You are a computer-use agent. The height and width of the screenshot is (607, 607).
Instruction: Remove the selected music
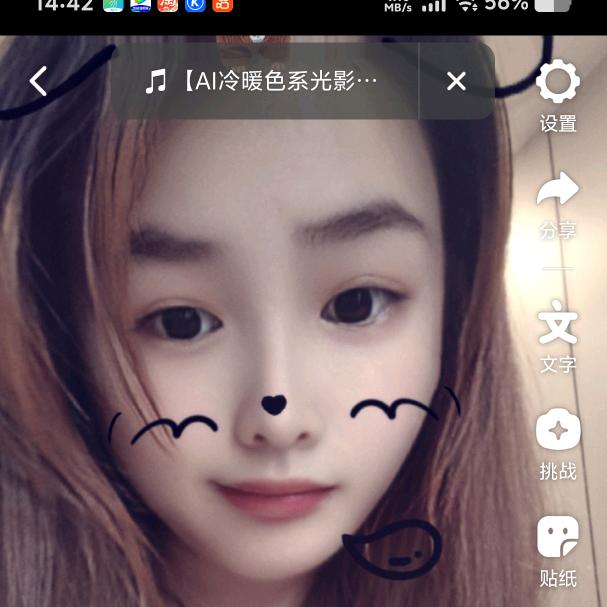[x=456, y=81]
